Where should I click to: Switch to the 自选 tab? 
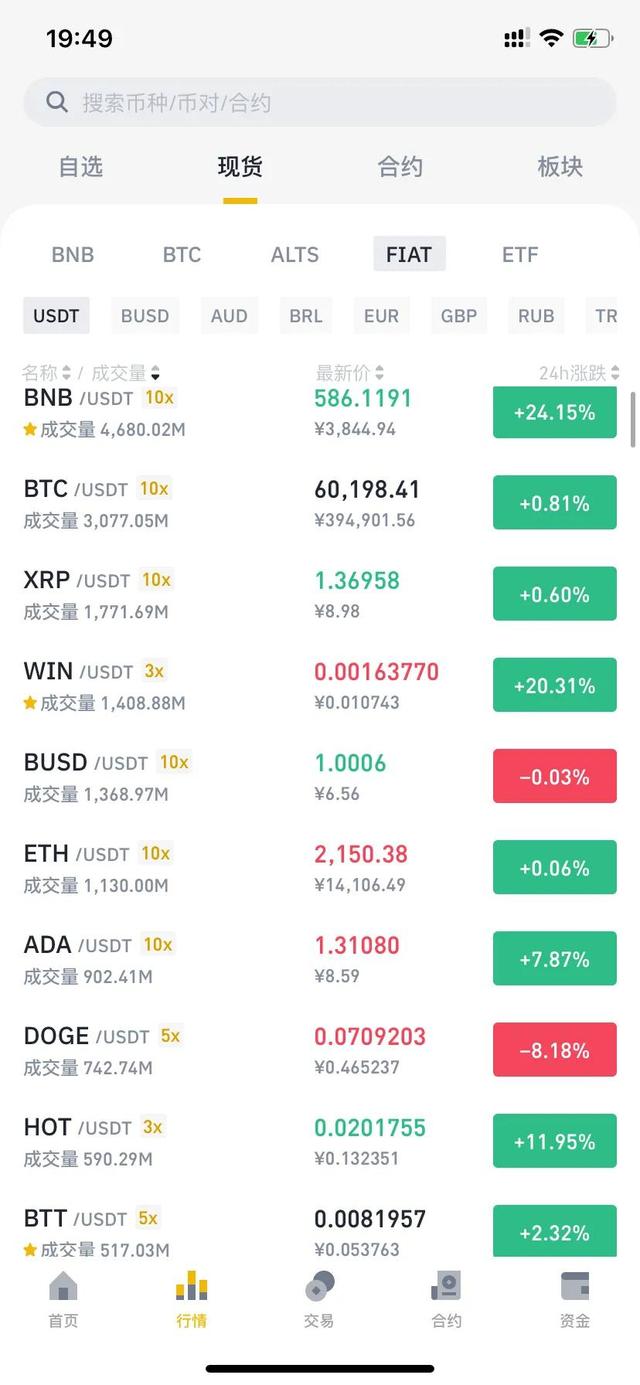(81, 167)
